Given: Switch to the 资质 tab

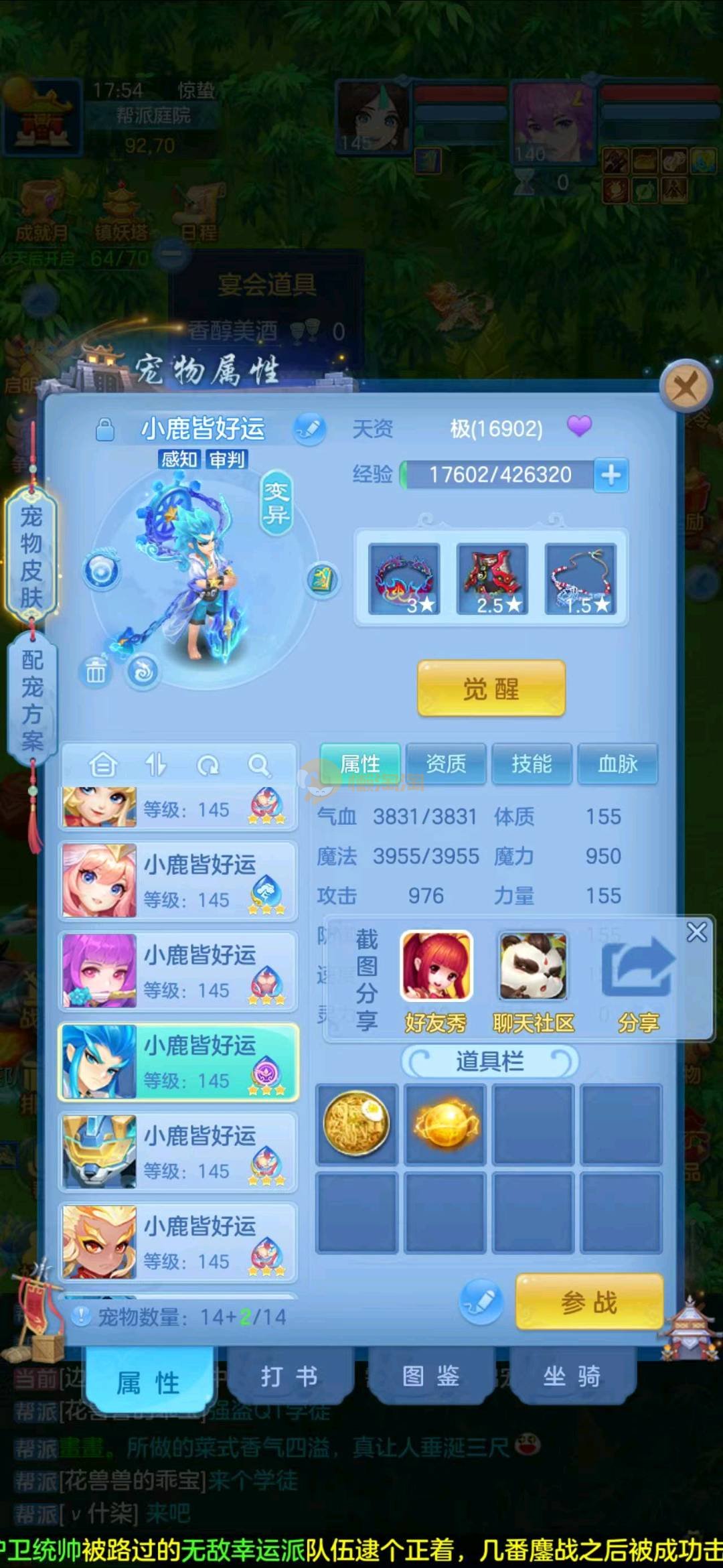Looking at the screenshot, I should point(446,764).
